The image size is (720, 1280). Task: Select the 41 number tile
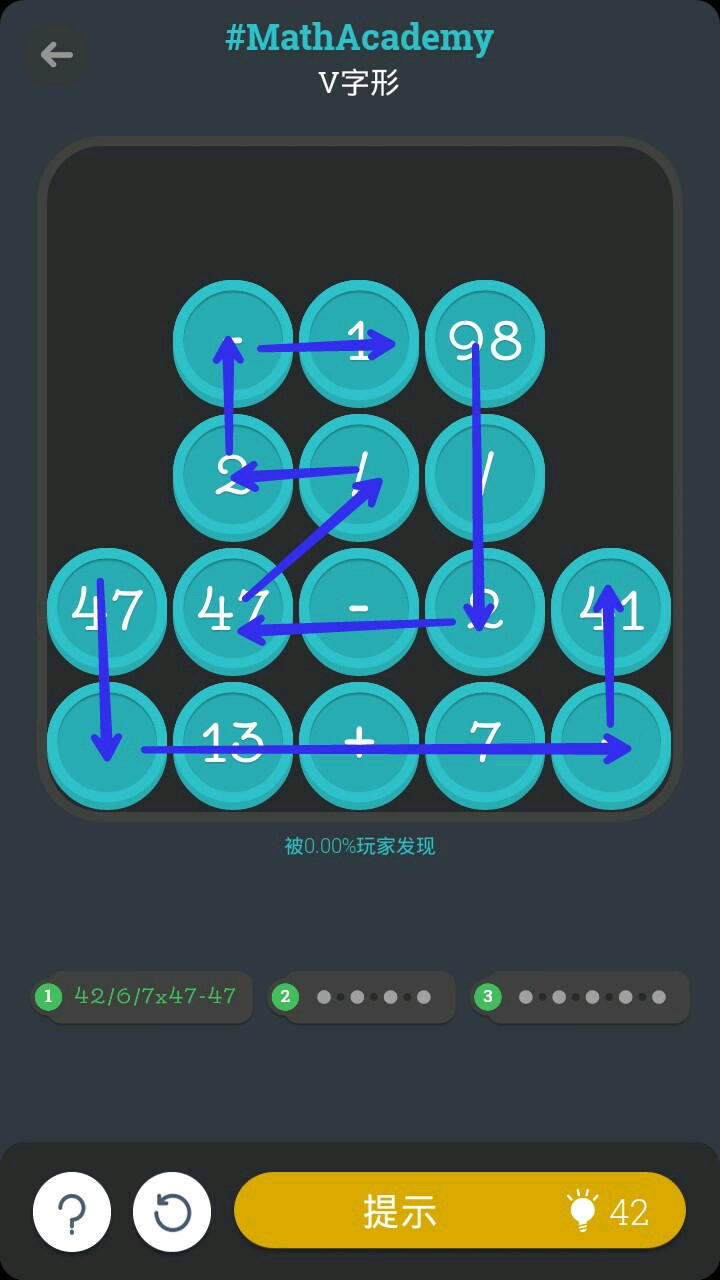click(611, 608)
